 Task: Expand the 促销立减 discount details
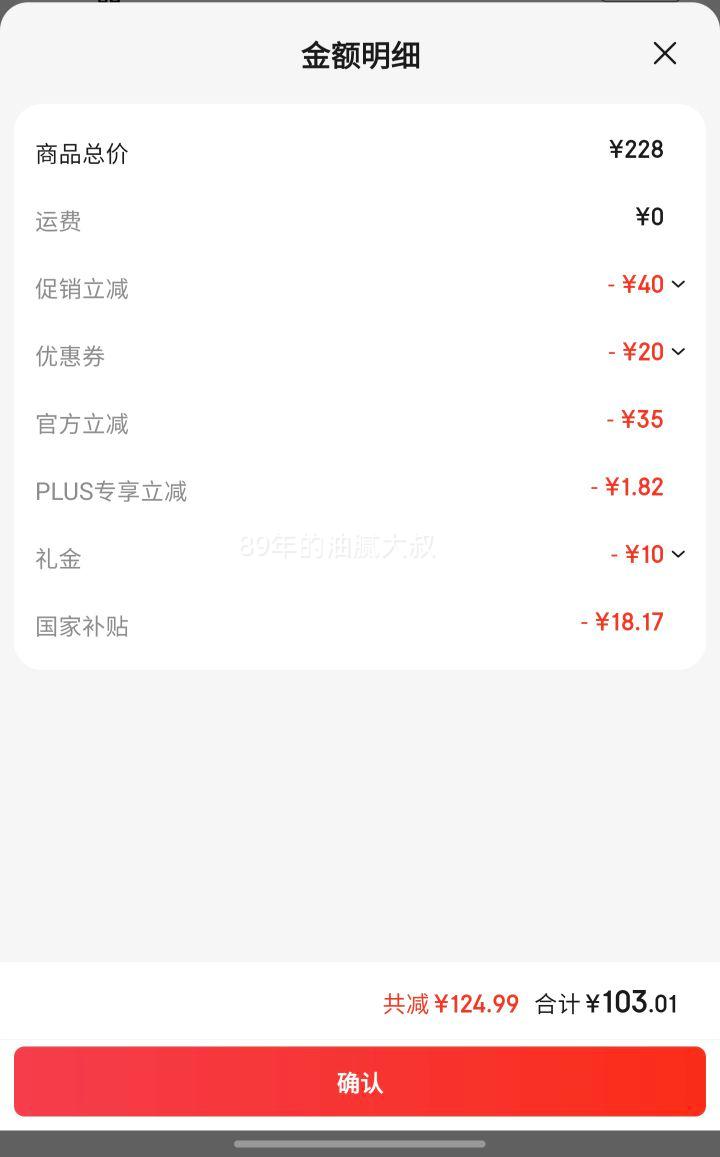pos(678,285)
